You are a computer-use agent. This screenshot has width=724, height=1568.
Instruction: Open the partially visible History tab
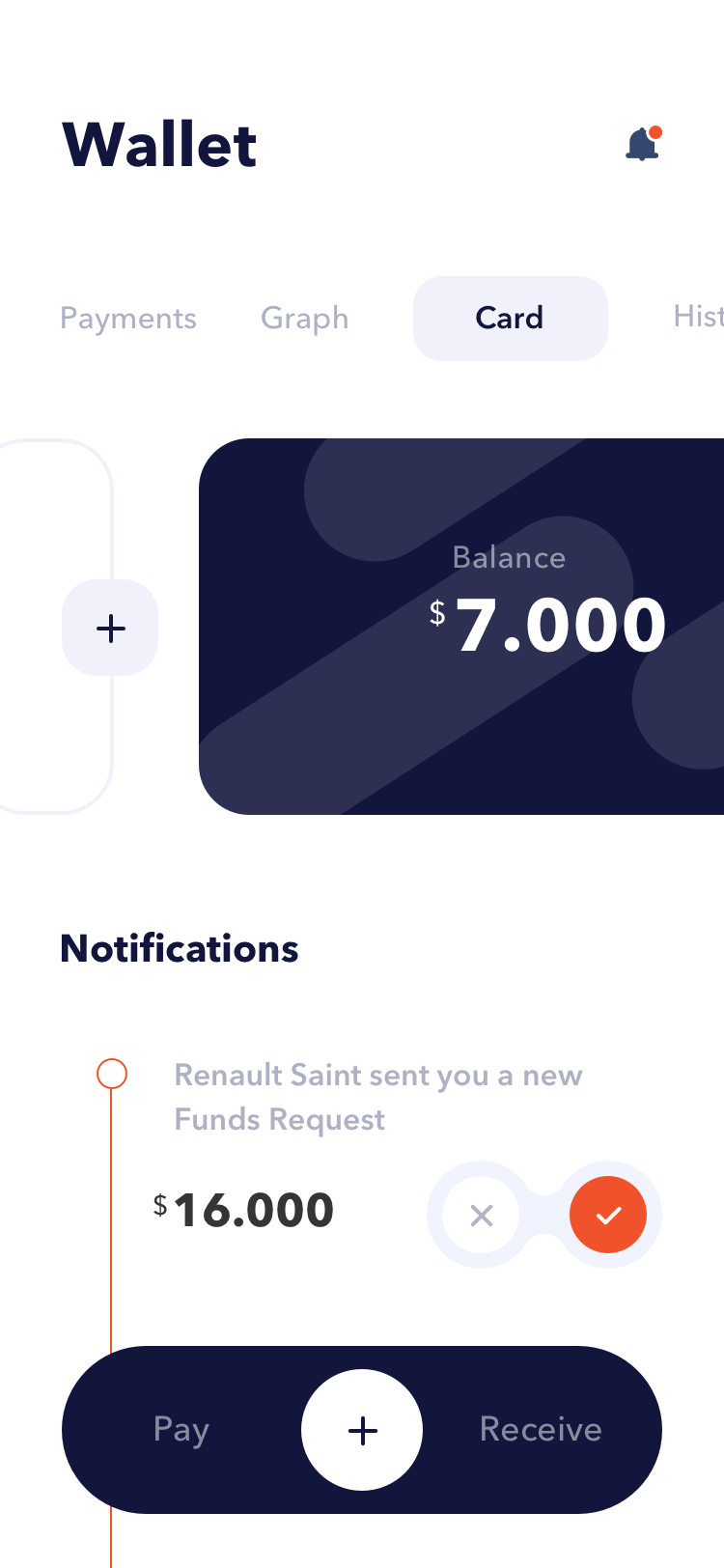click(698, 317)
